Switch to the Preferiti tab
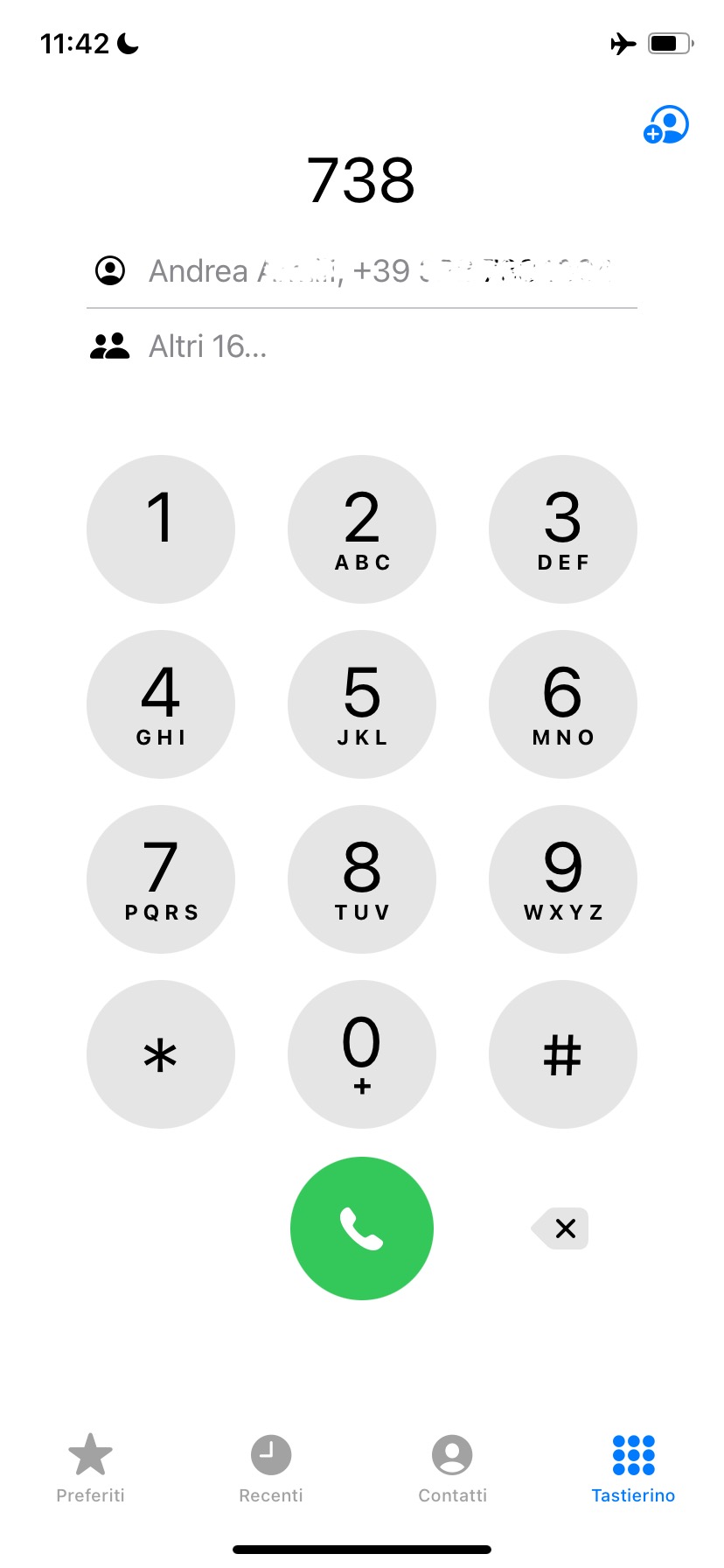724x1568 pixels. [90, 1468]
